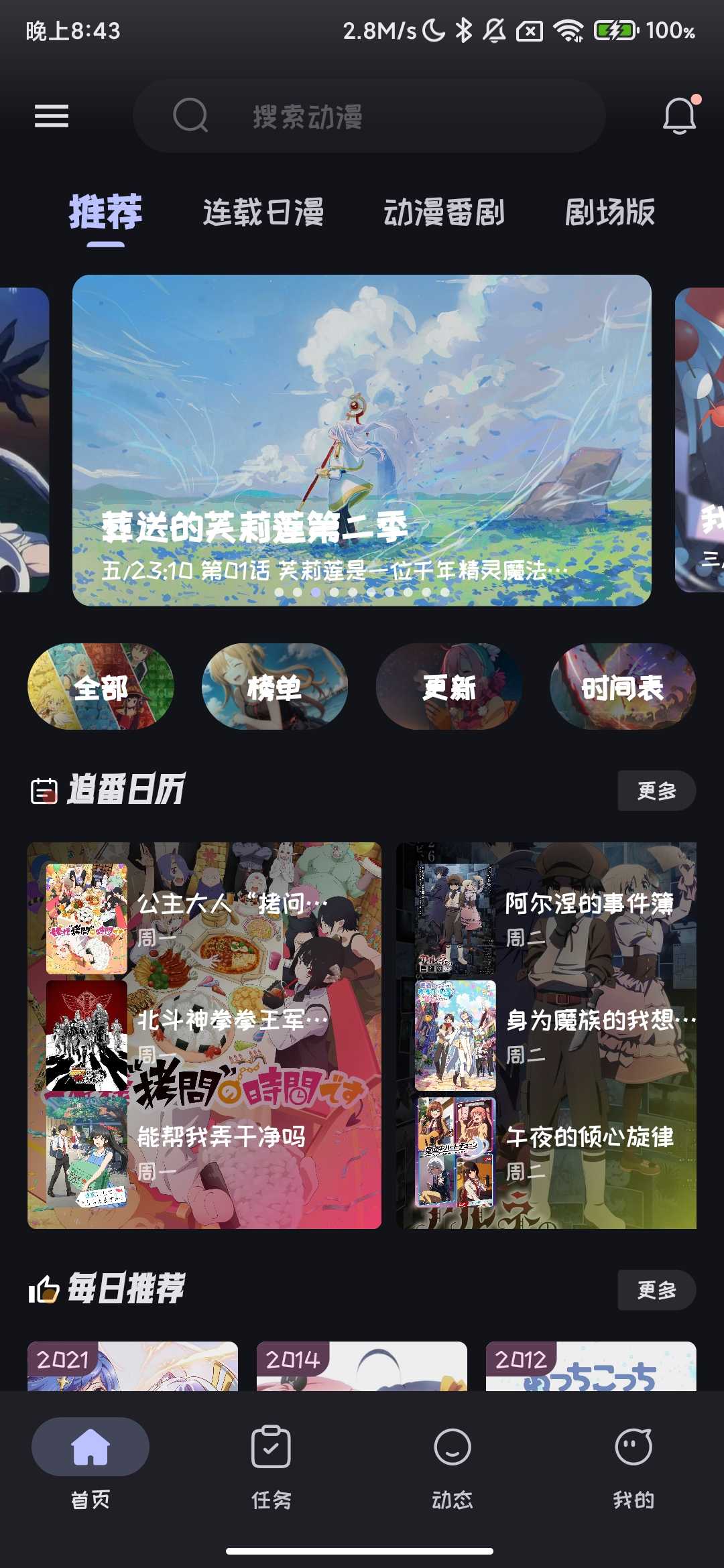Open the 我的 profile tab

[x=633, y=1464]
